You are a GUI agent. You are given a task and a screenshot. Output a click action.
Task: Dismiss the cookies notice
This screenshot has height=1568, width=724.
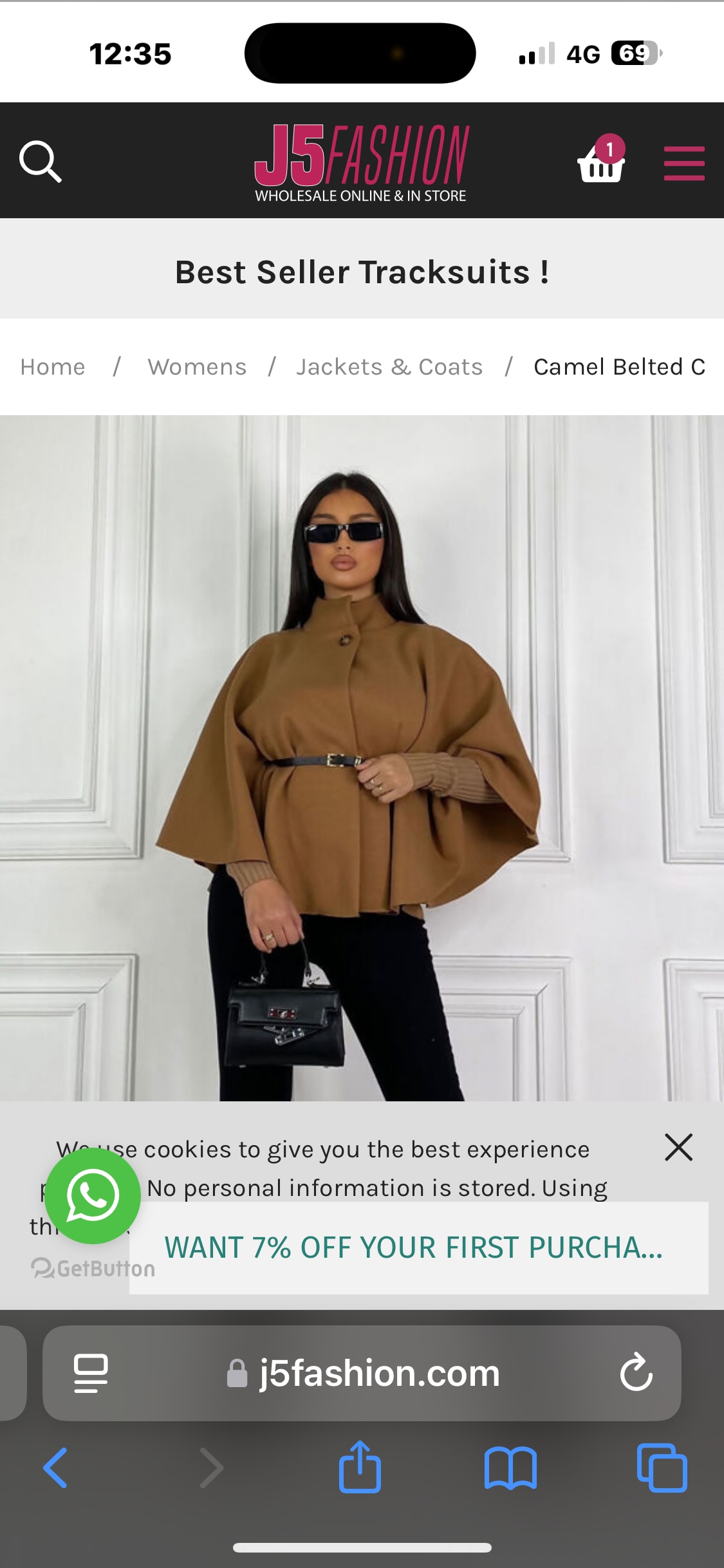tap(678, 1148)
